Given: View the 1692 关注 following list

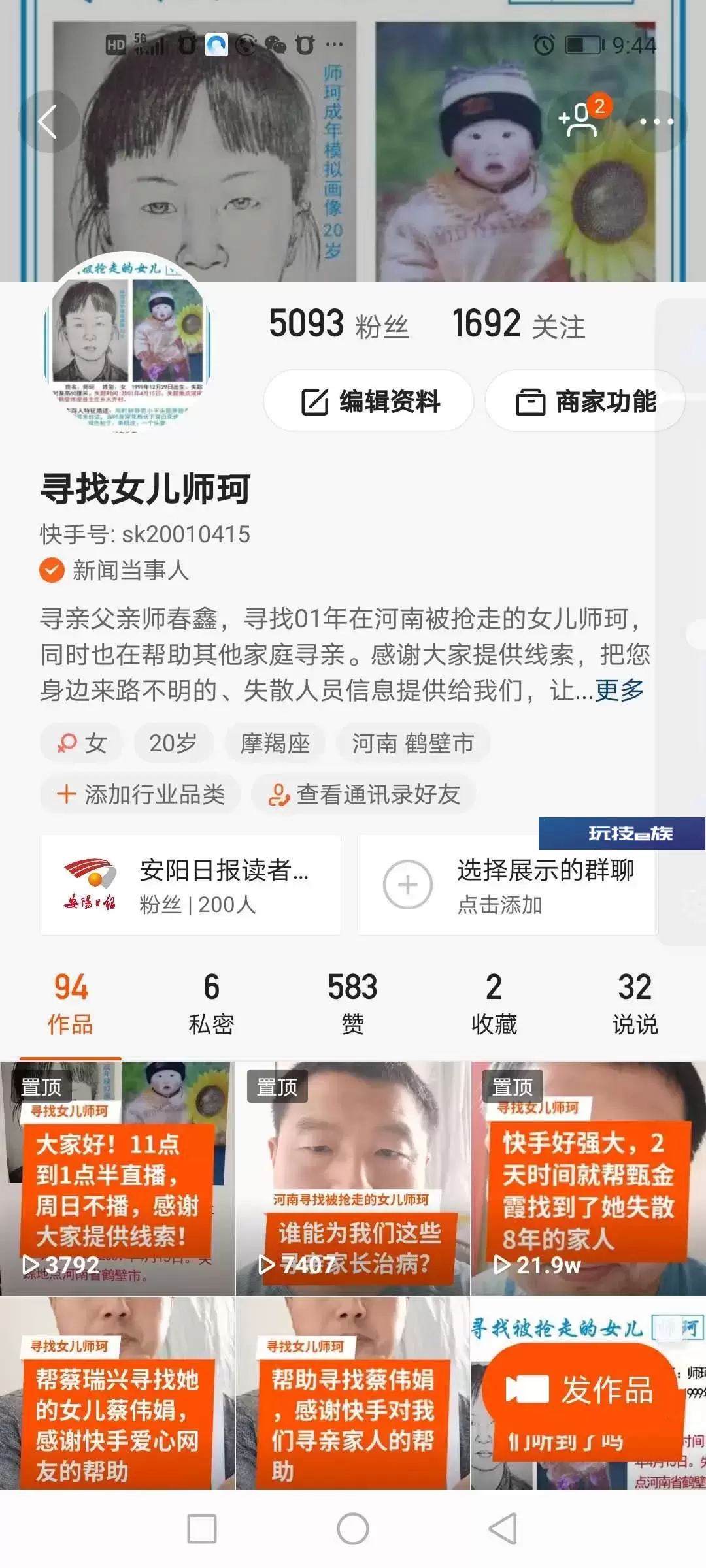Looking at the screenshot, I should tap(518, 325).
